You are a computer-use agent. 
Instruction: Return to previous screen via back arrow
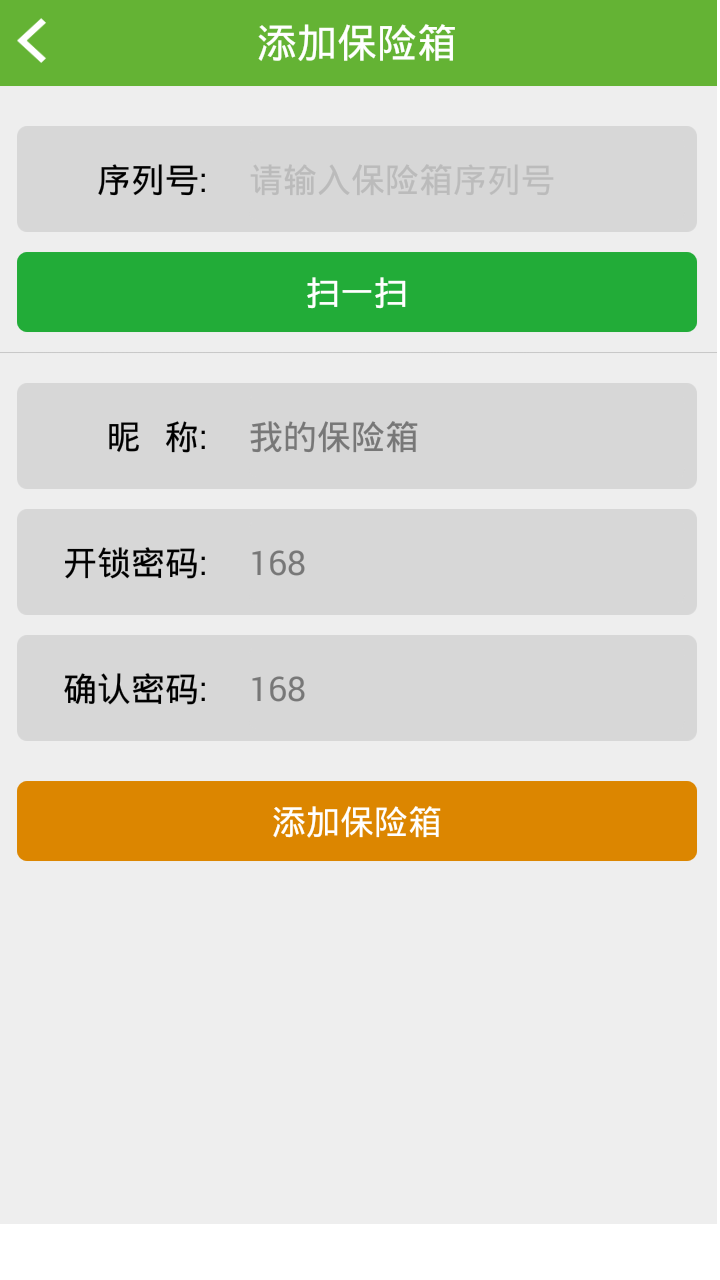point(32,40)
